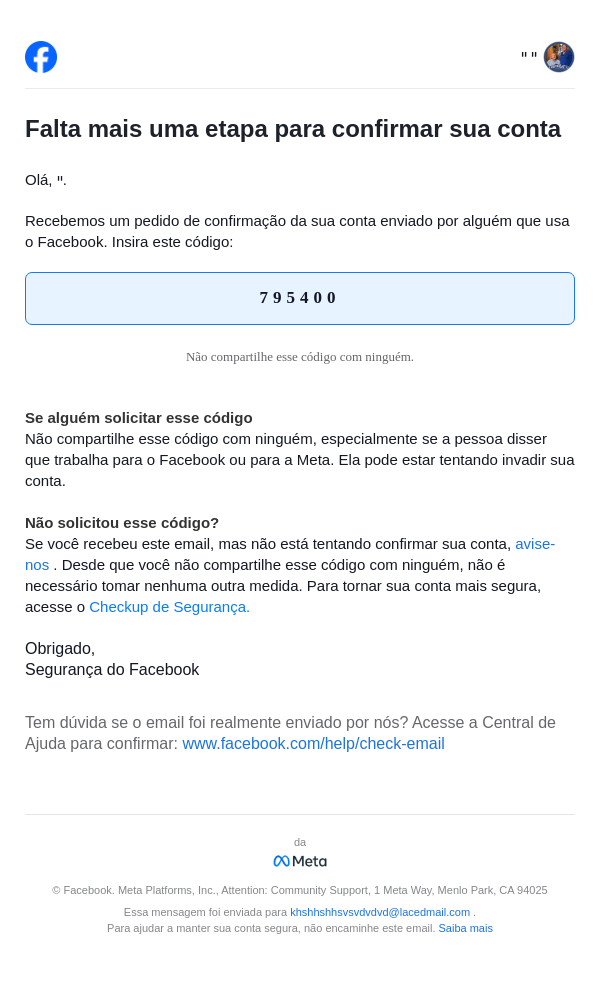Open the 'Saiba mais' link
This screenshot has width=600, height=984.
[465, 928]
